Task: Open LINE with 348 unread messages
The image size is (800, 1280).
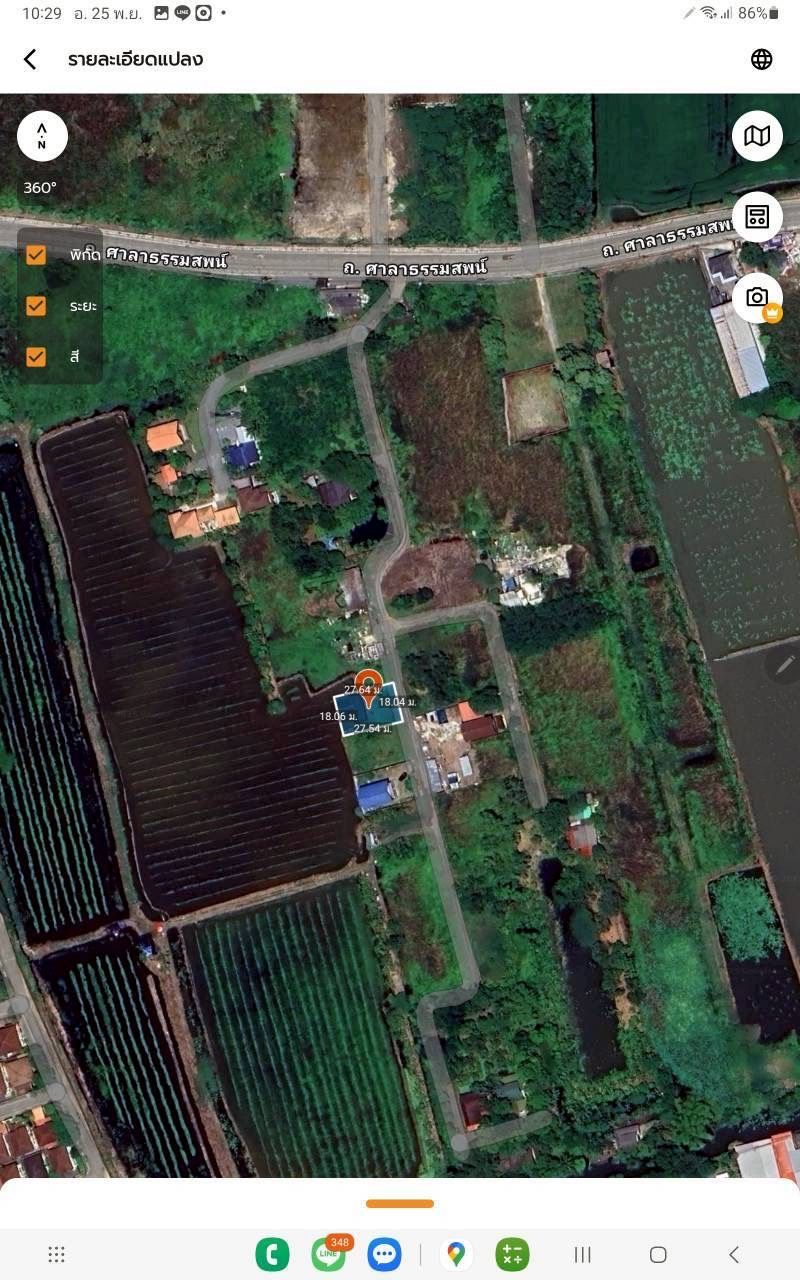Action: pos(328,1254)
